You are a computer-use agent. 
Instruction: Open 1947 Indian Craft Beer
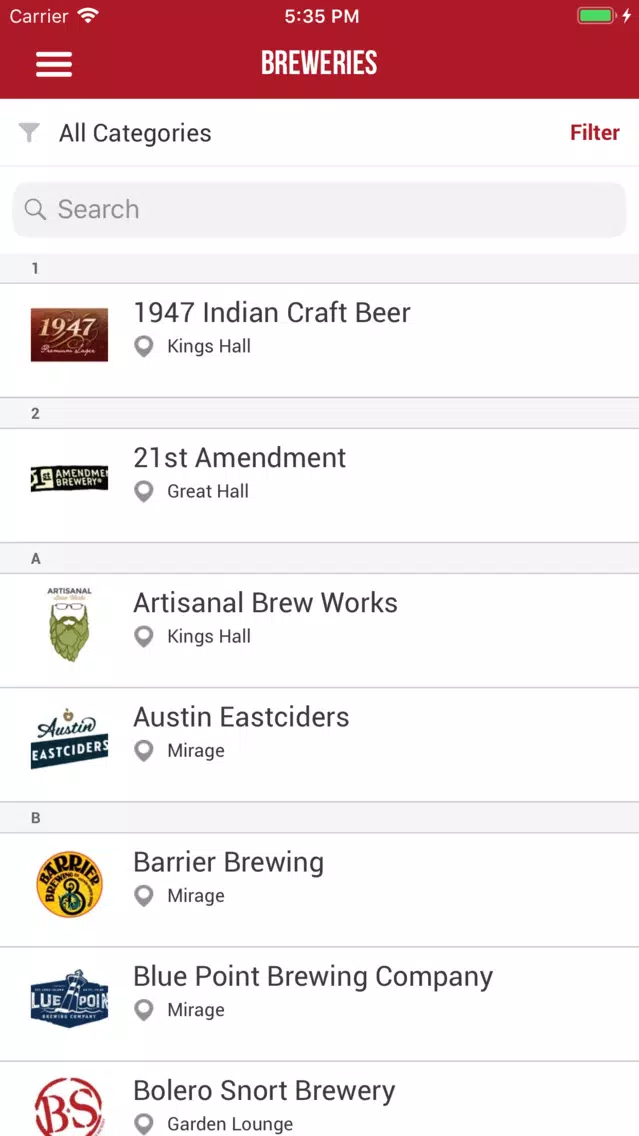coord(320,340)
